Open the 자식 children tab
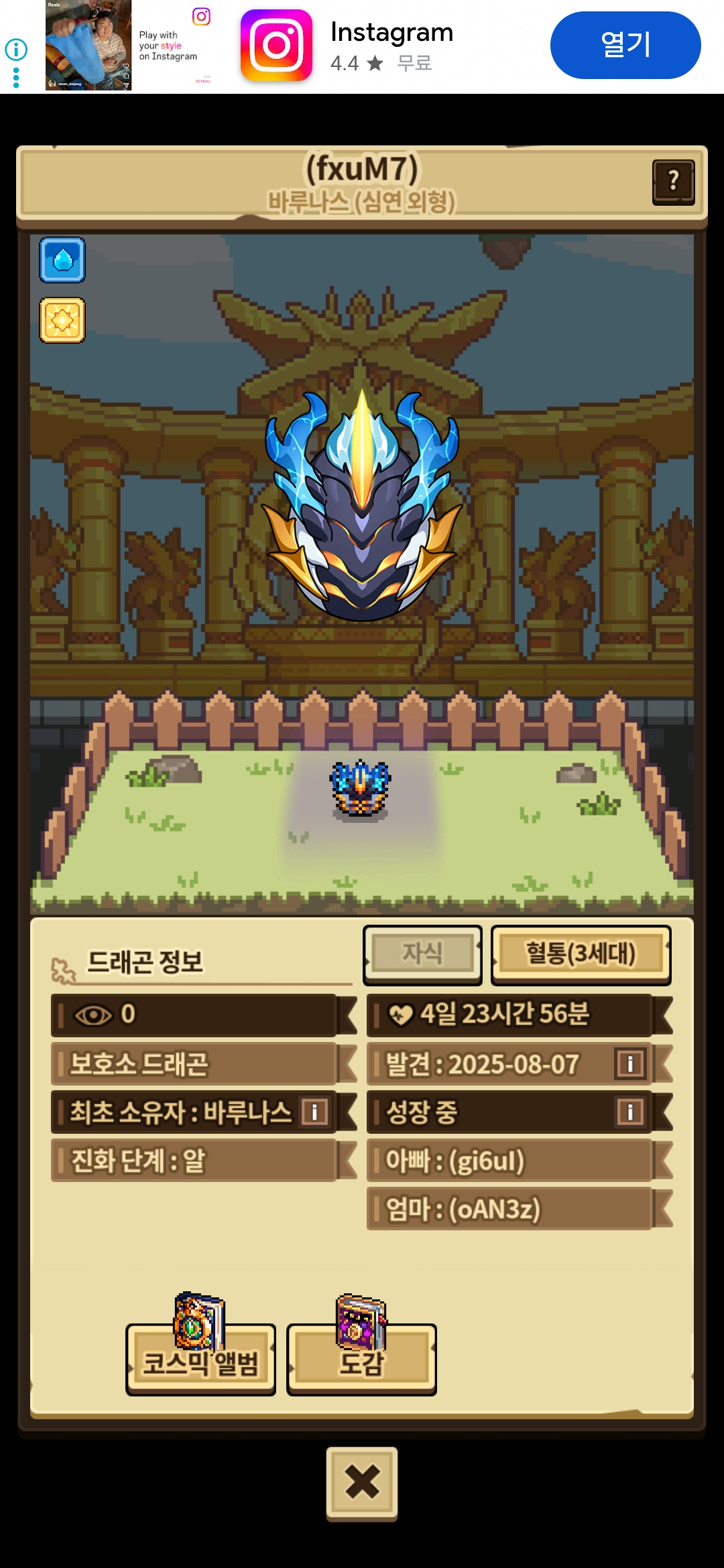Viewport: 724px width, 1568px height. pos(422,954)
